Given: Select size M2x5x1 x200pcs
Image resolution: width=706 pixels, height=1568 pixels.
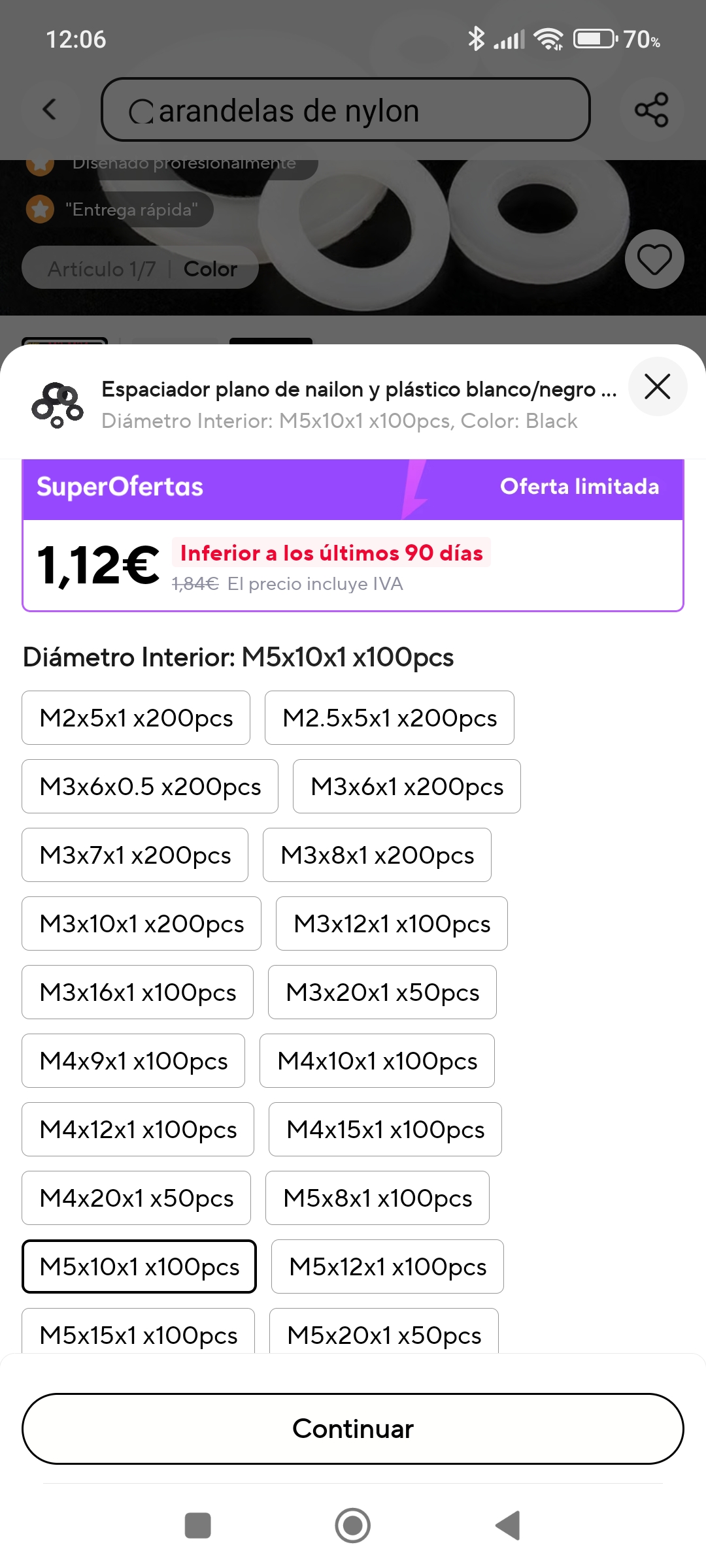Looking at the screenshot, I should point(136,718).
